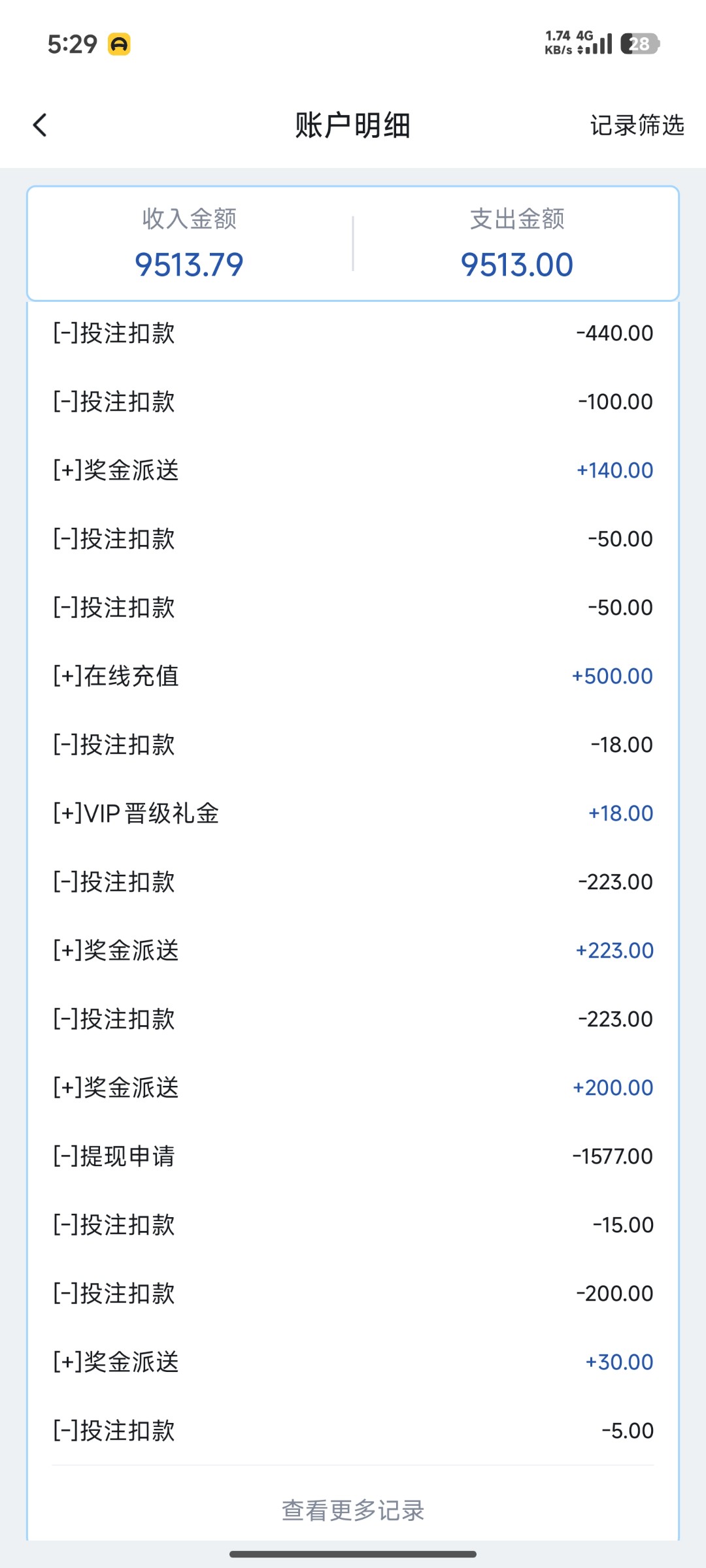706x1568 pixels.
Task: Select the 奖金派送 +140.00 entry
Action: point(353,470)
